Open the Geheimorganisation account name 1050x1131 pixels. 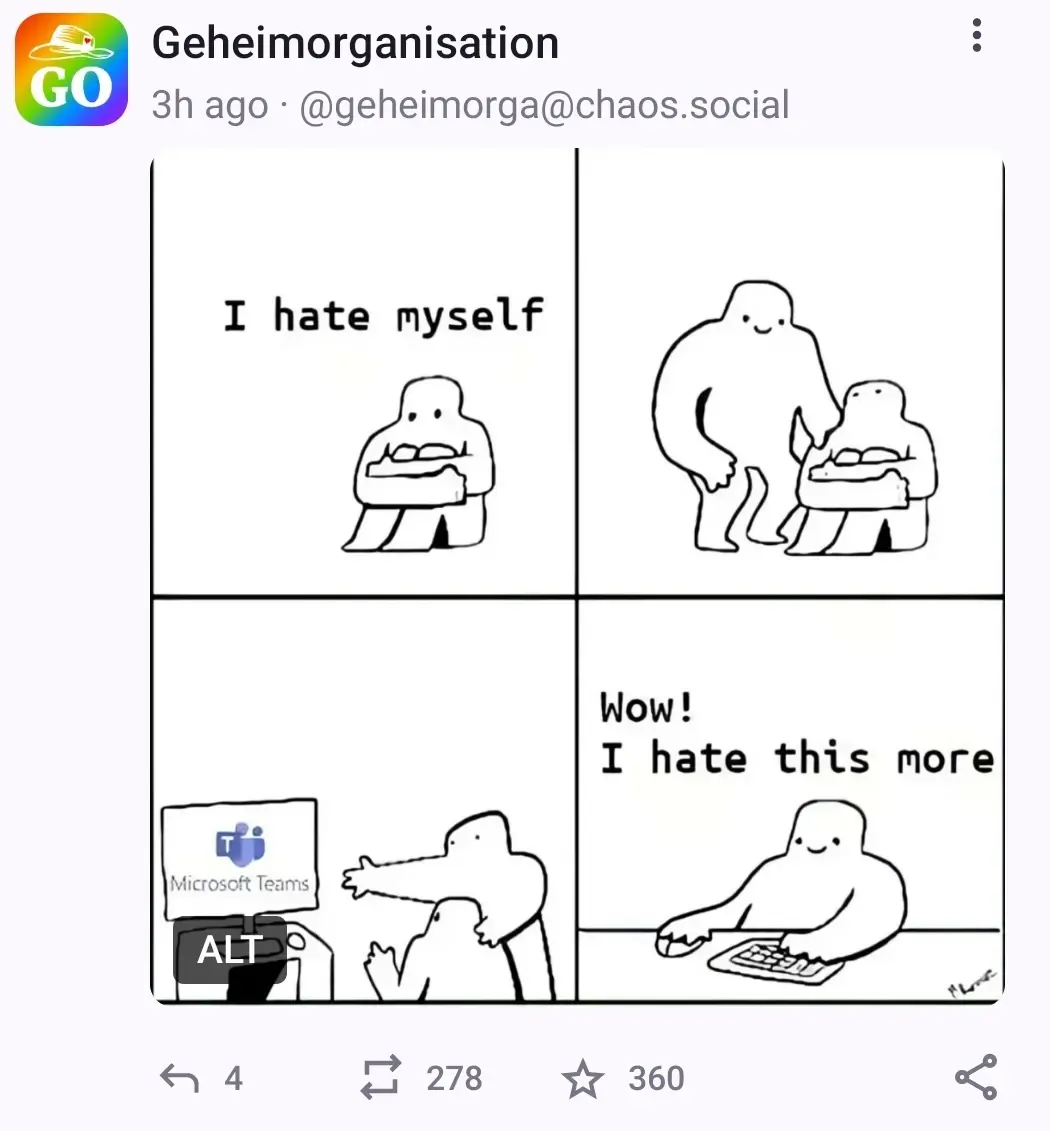355,43
